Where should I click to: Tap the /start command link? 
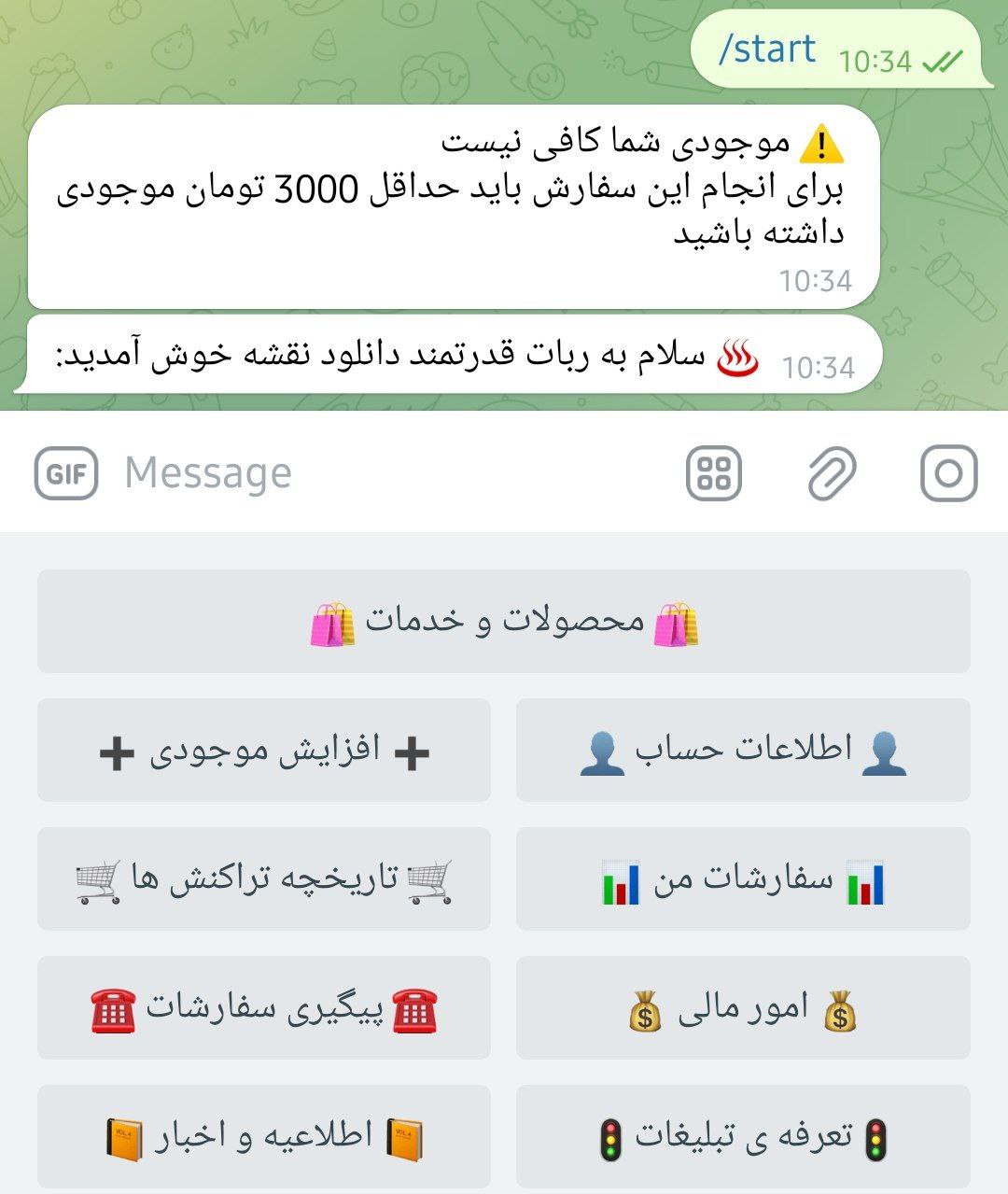pyautogui.click(x=767, y=49)
